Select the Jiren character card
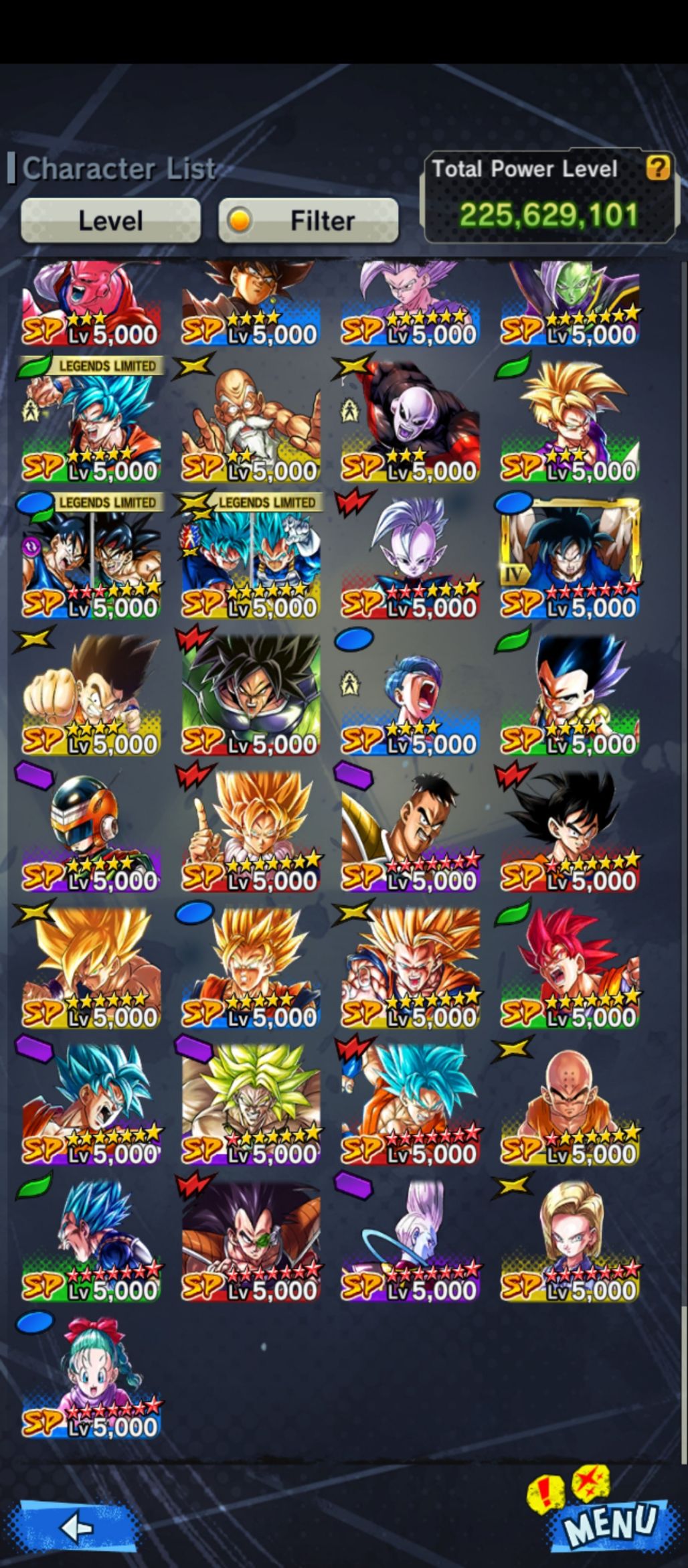 click(410, 423)
